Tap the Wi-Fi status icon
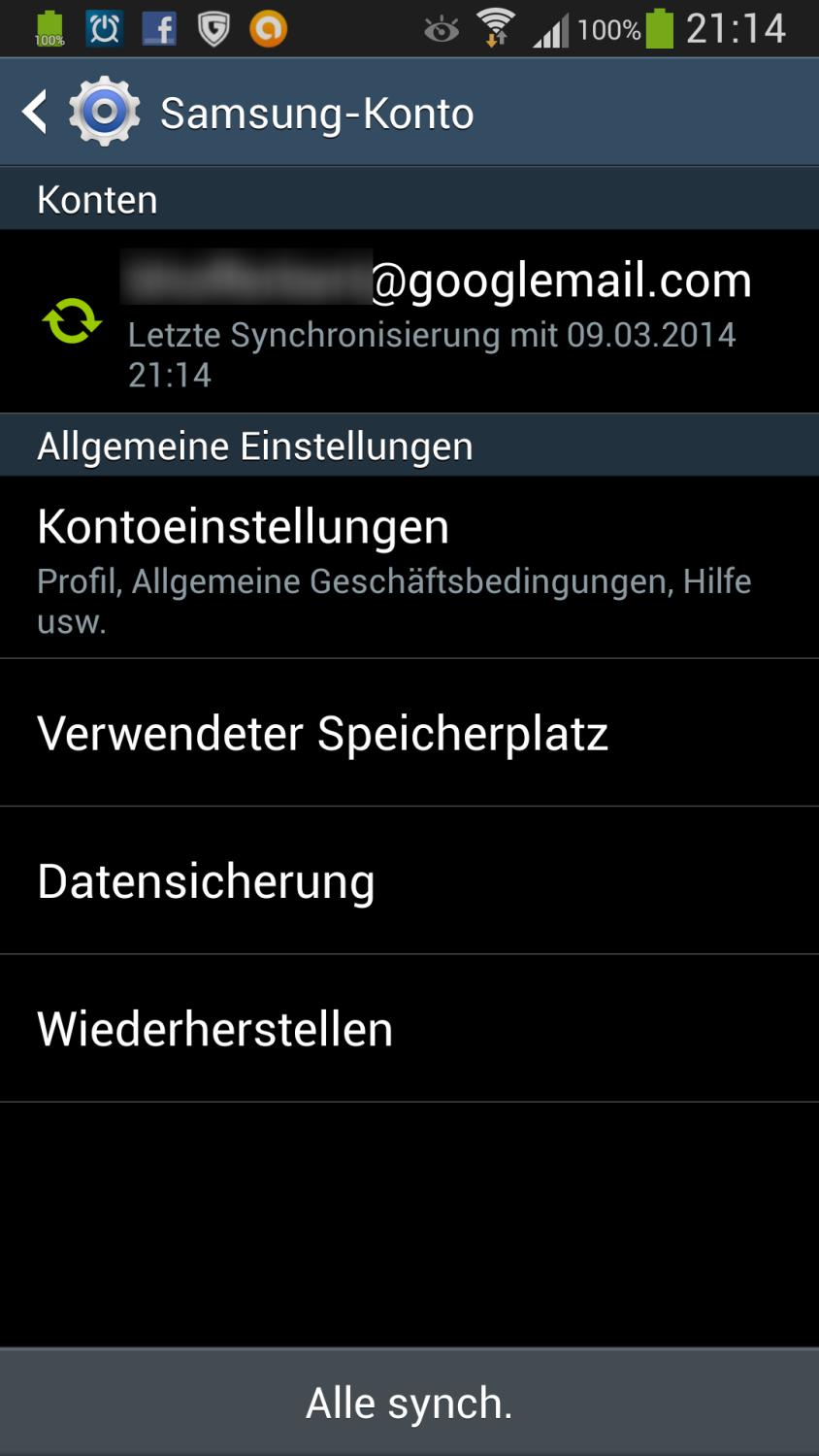Image resolution: width=819 pixels, height=1456 pixels. 496,26
